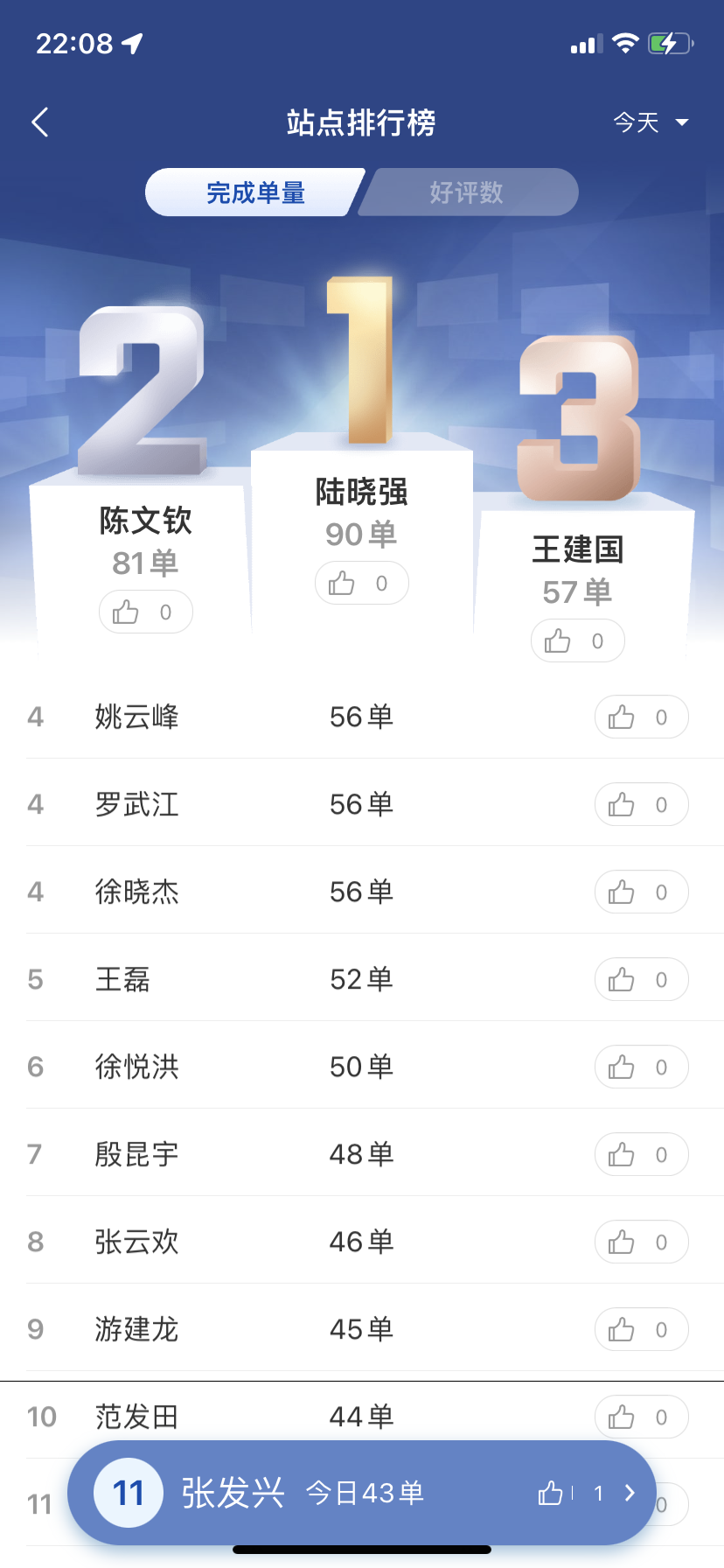Give 徐晓杰 a like
The width and height of the screenshot is (724, 1568).
click(x=641, y=892)
